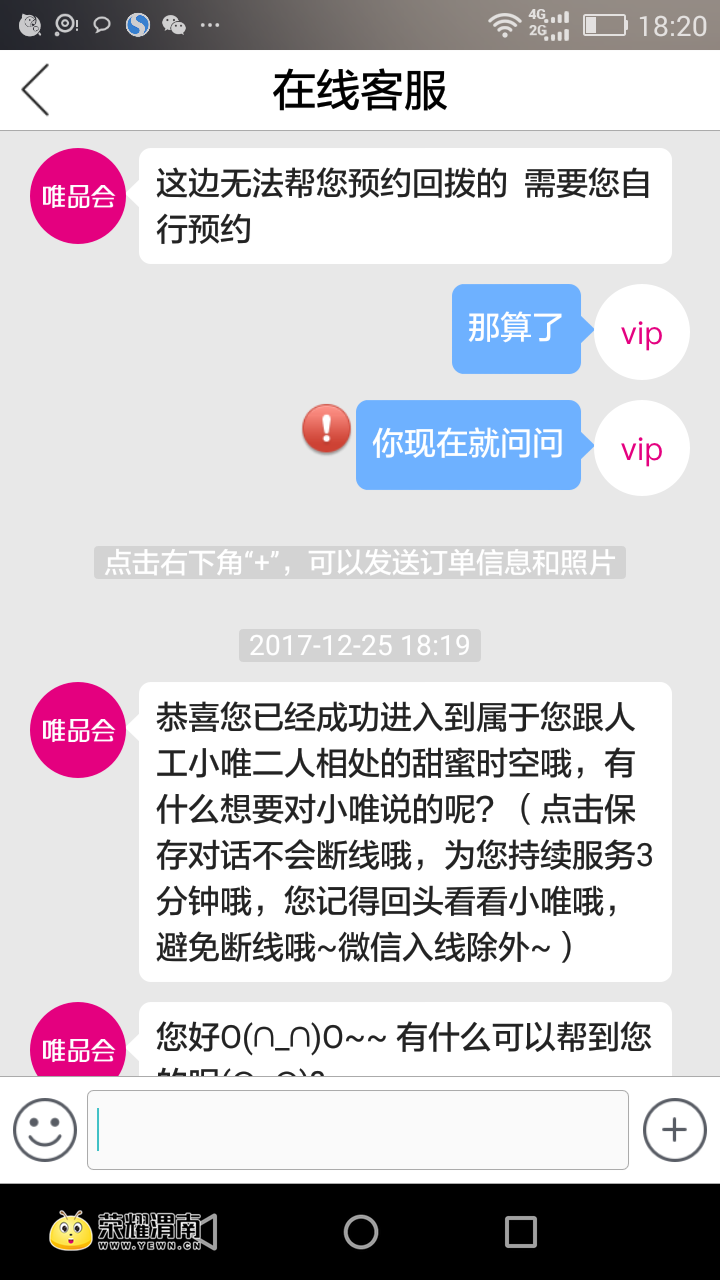The width and height of the screenshot is (720, 1280).
Task: Open the emoji picker
Action: (x=45, y=1130)
